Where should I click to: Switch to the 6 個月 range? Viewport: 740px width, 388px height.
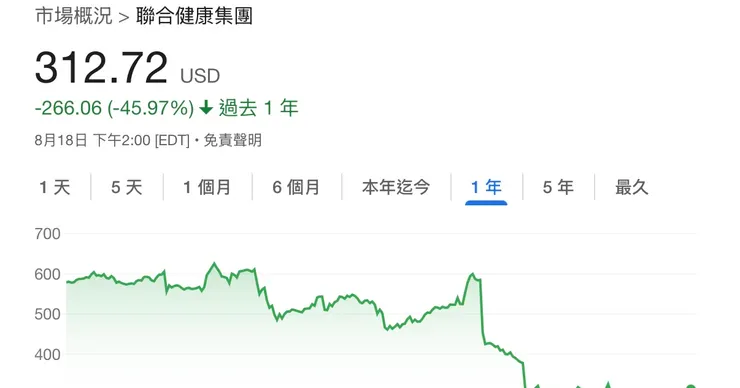click(x=296, y=187)
